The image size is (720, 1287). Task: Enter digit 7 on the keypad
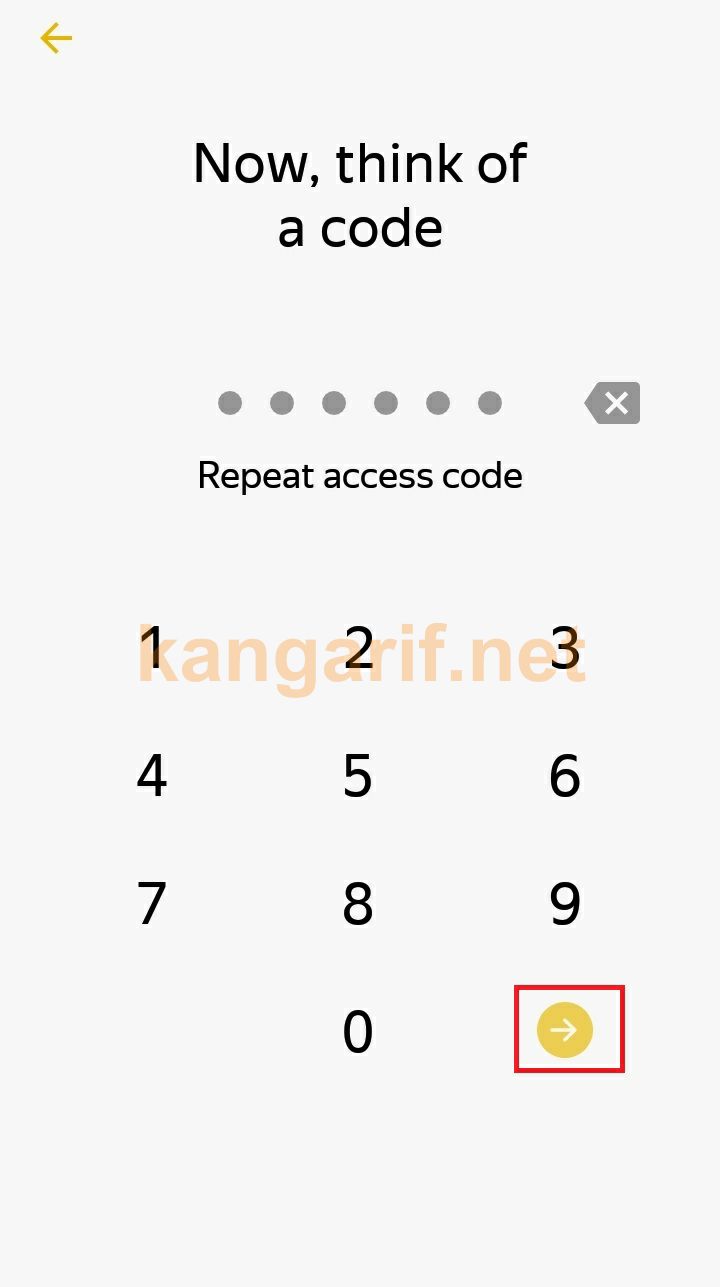pos(152,904)
